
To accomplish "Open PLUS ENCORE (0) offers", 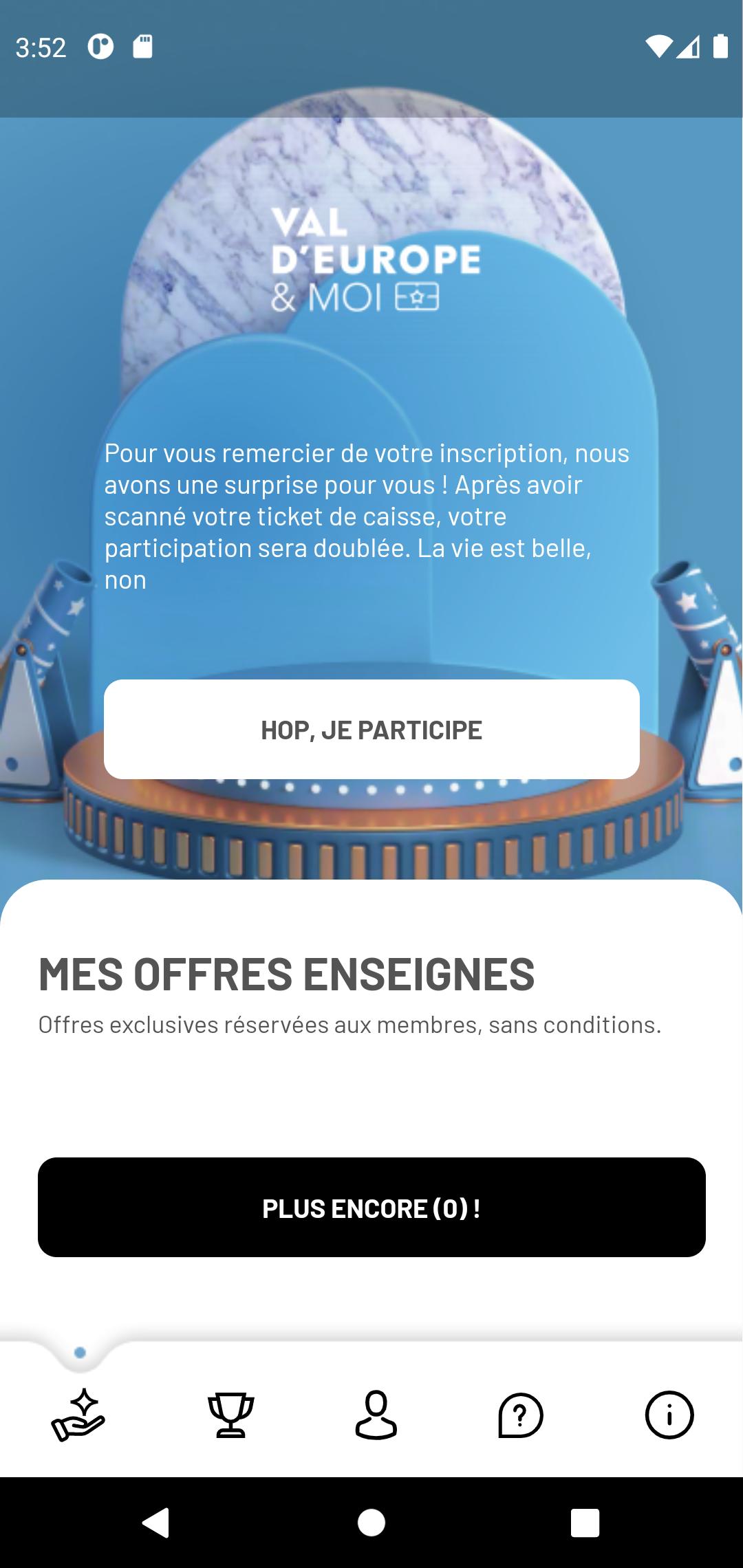I will coord(371,1207).
